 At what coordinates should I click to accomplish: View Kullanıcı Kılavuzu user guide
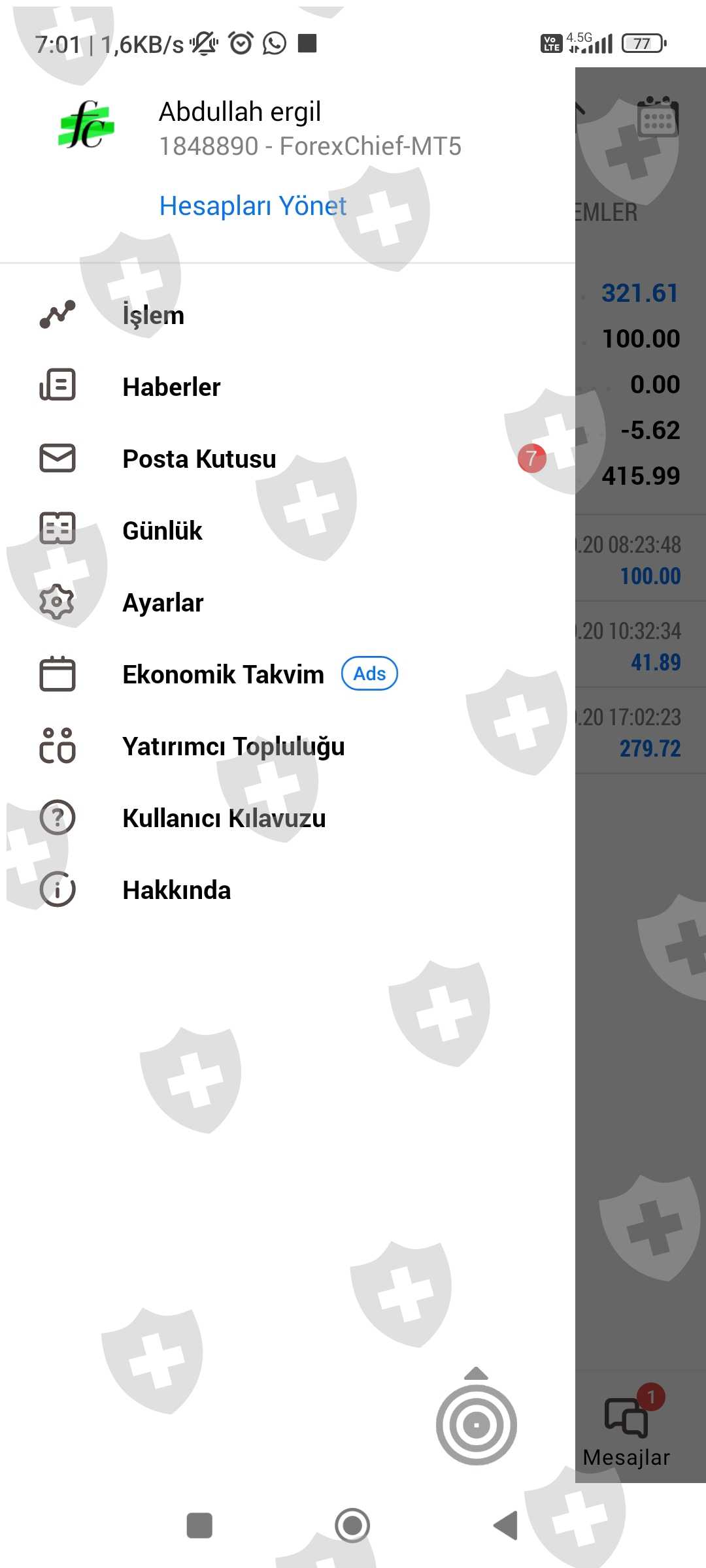pos(224,819)
